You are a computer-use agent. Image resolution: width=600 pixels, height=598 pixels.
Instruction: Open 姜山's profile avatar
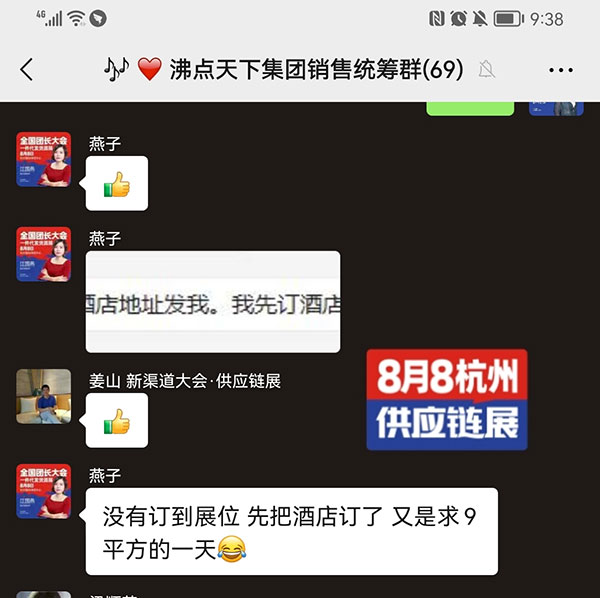[44, 396]
